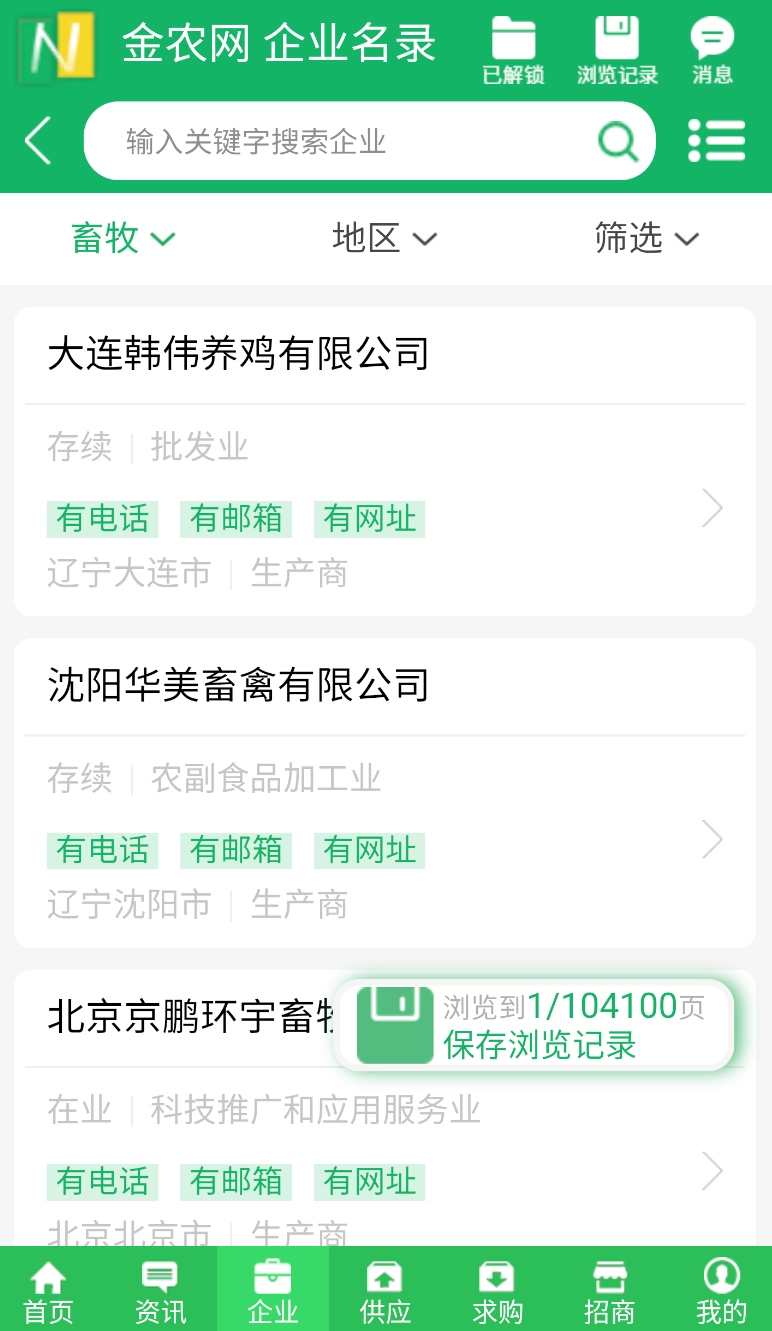Open the 求购 tab

click(497, 1289)
